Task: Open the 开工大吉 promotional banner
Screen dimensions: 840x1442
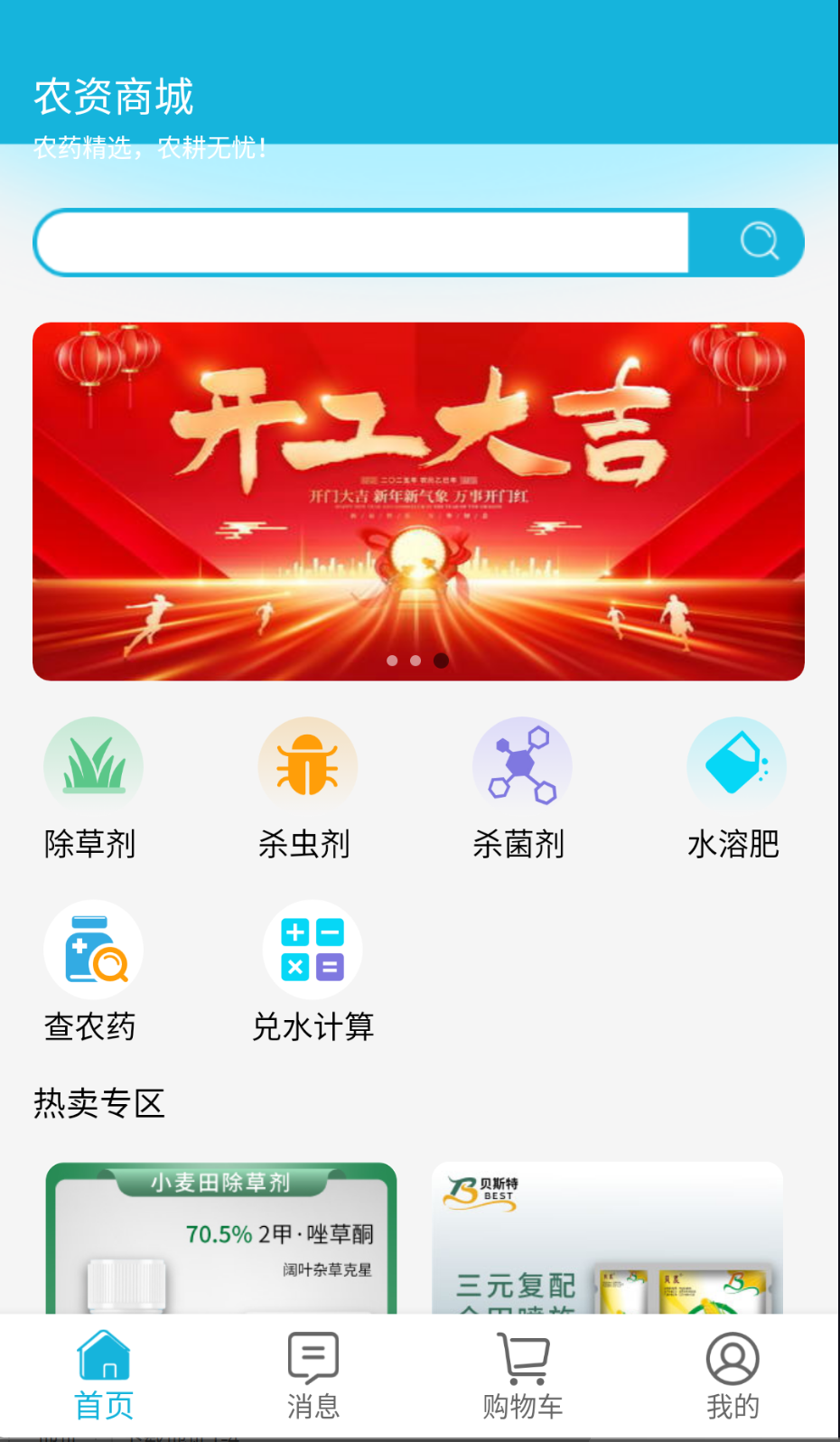Action: [x=418, y=500]
